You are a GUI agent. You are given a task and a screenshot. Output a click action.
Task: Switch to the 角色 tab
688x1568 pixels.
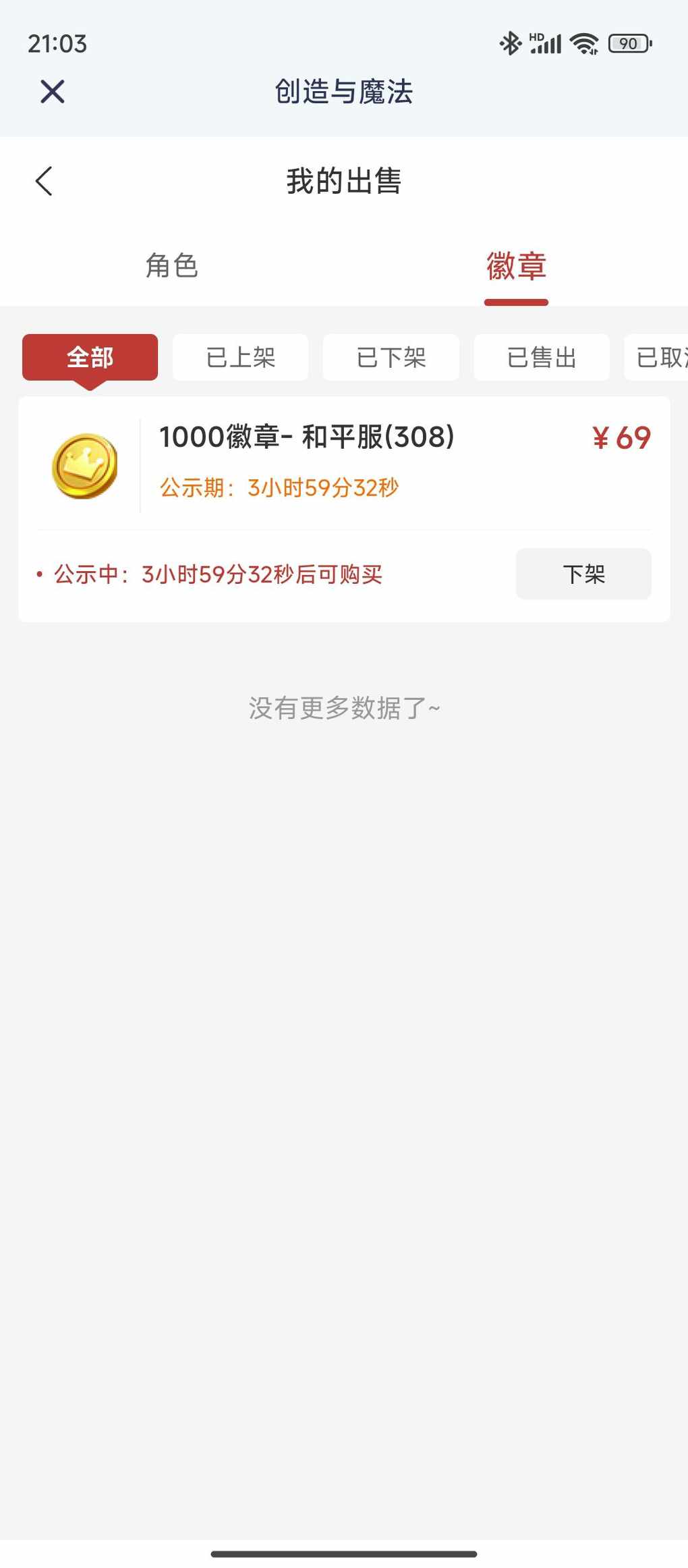pos(171,265)
